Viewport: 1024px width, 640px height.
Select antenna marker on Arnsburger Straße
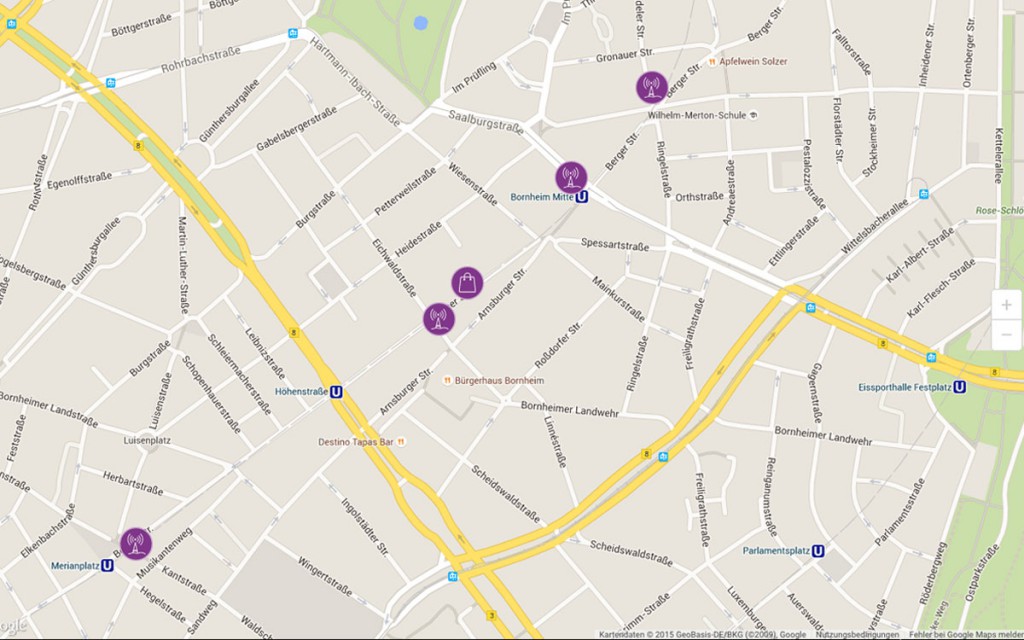coord(439,319)
